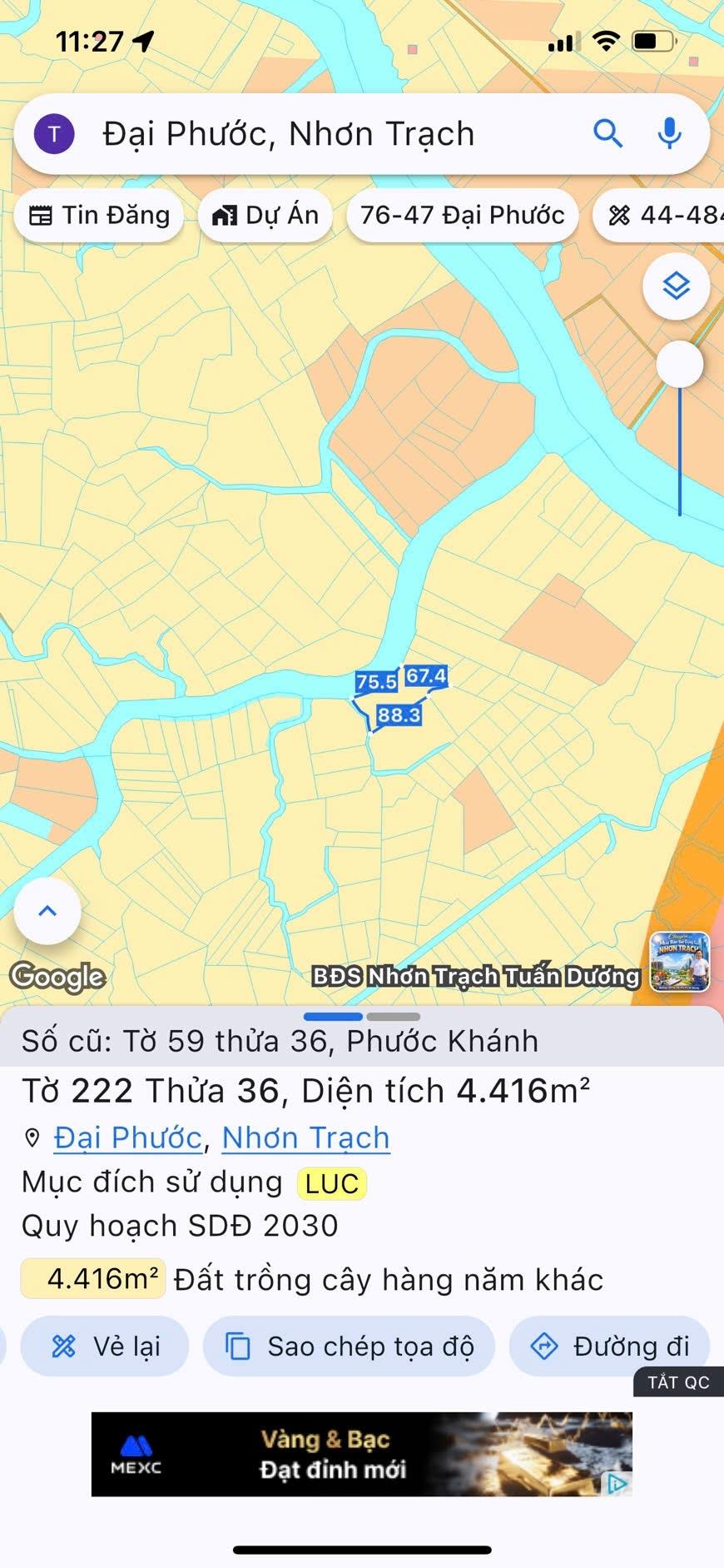Turn off ads with TẮT QC
The width and height of the screenshot is (724, 1568).
tap(678, 1382)
